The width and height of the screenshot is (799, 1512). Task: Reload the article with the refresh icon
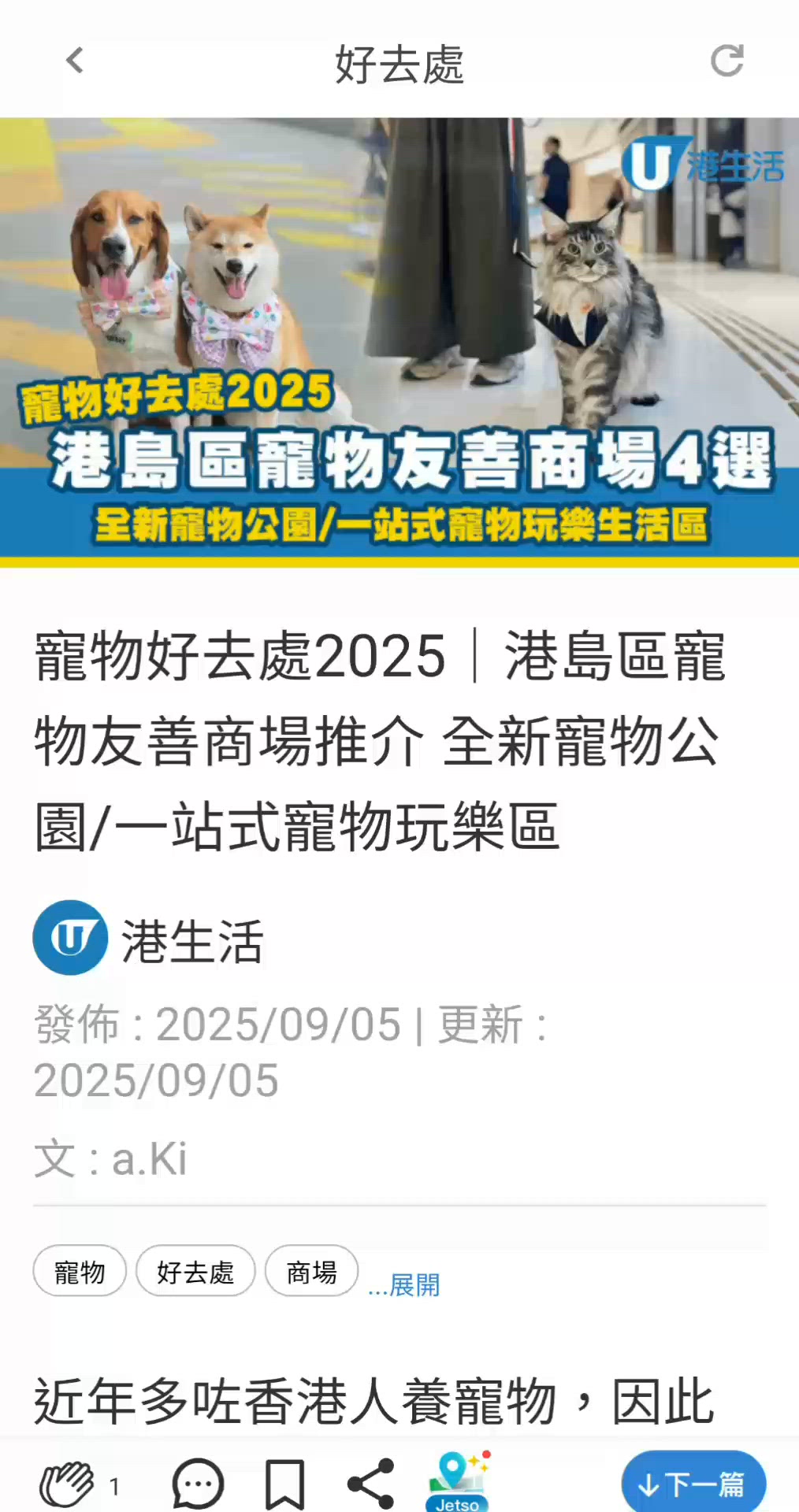point(727,61)
